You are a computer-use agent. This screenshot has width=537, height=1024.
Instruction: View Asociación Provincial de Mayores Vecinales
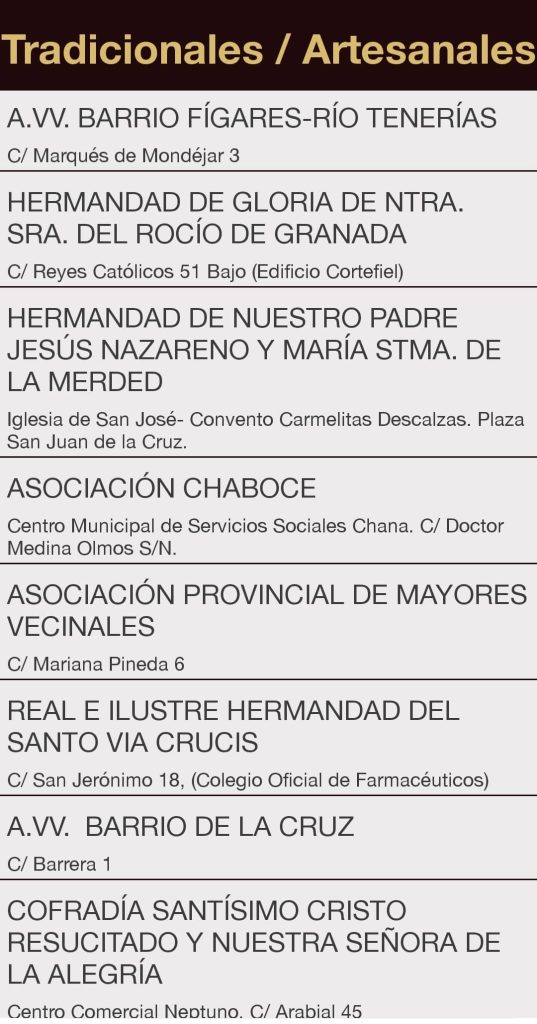point(268,622)
